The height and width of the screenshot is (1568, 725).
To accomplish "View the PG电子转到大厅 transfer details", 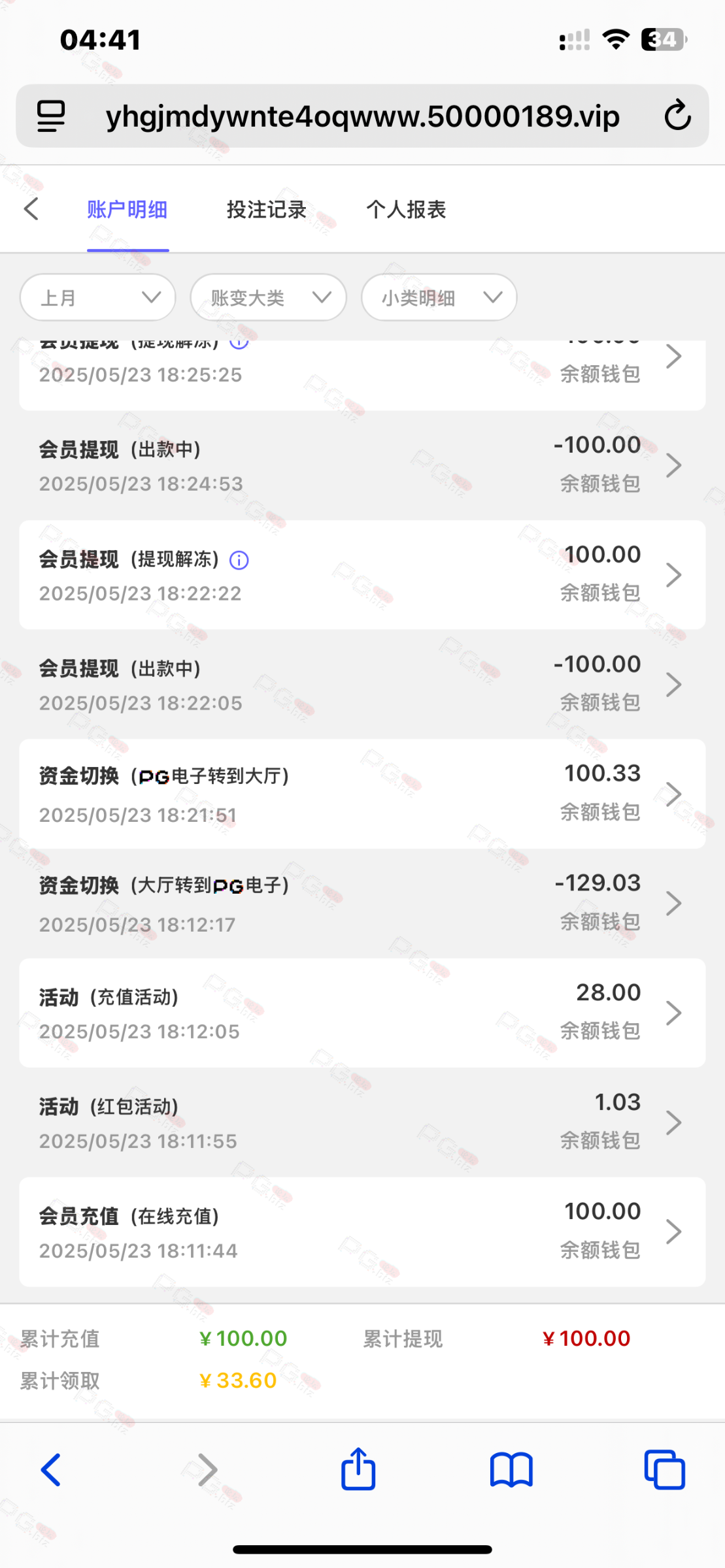I will (x=362, y=794).
